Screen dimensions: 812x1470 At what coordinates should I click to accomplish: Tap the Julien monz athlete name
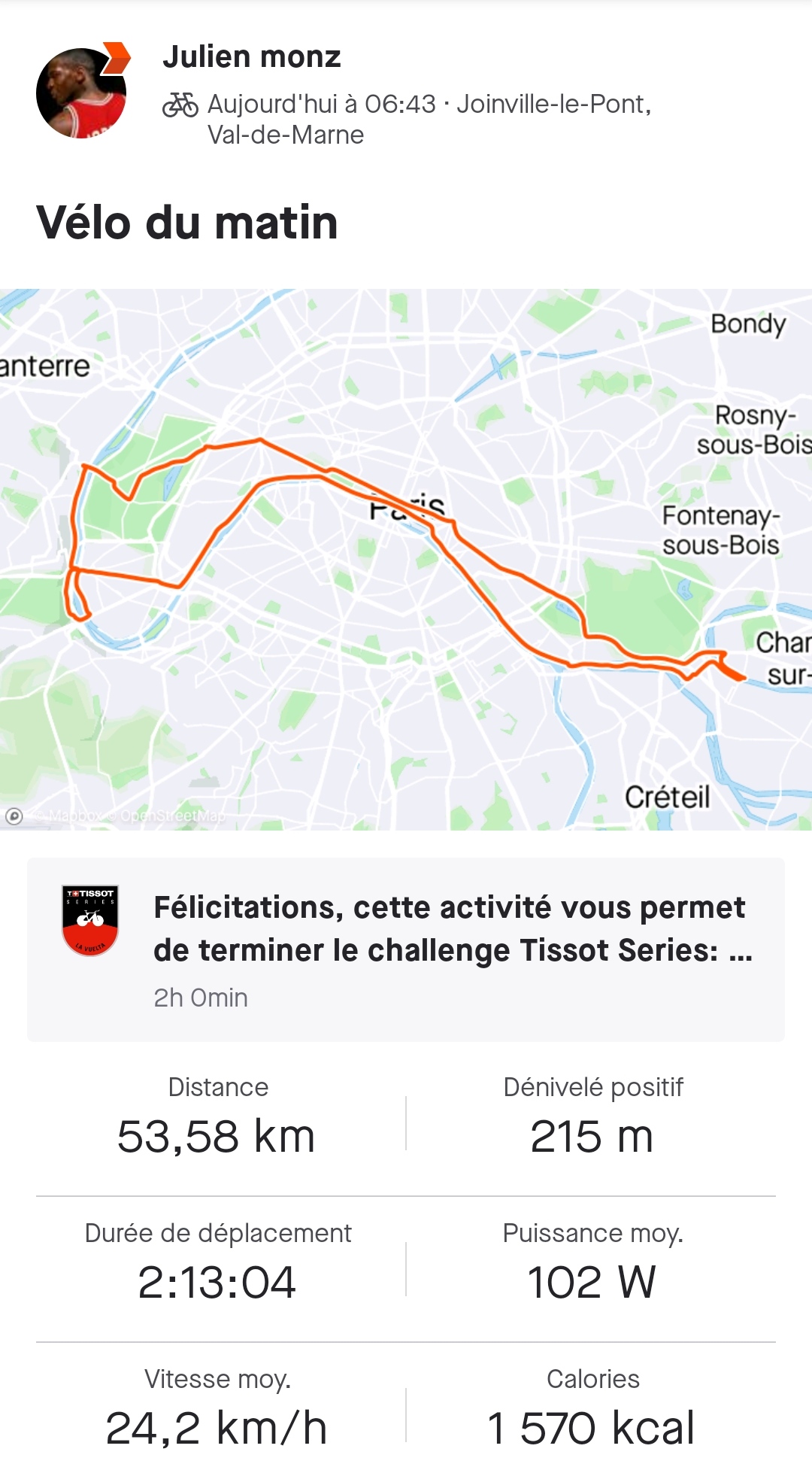[252, 57]
